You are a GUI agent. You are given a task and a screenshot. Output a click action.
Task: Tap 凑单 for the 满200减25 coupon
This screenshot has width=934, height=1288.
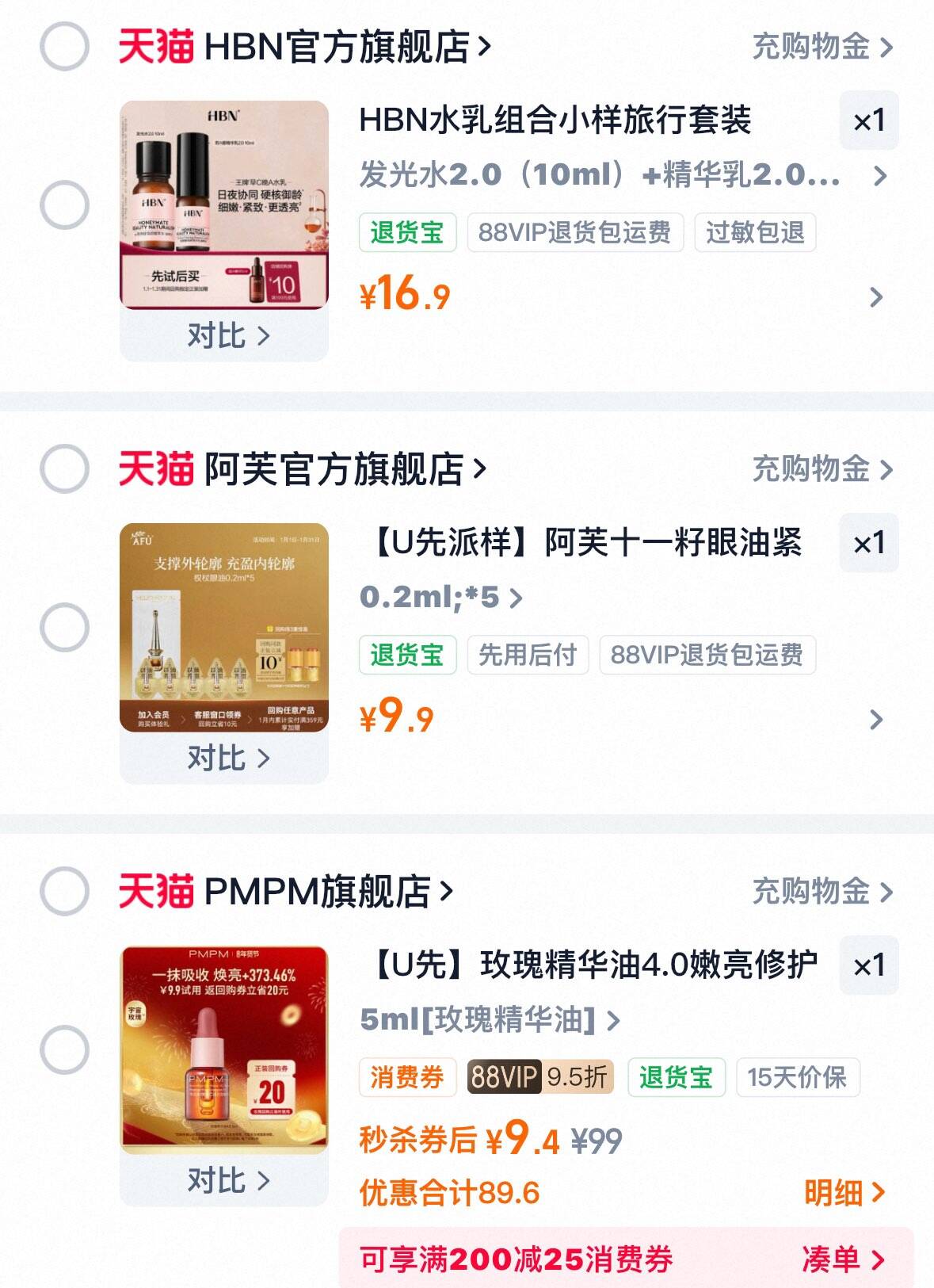tap(842, 1259)
